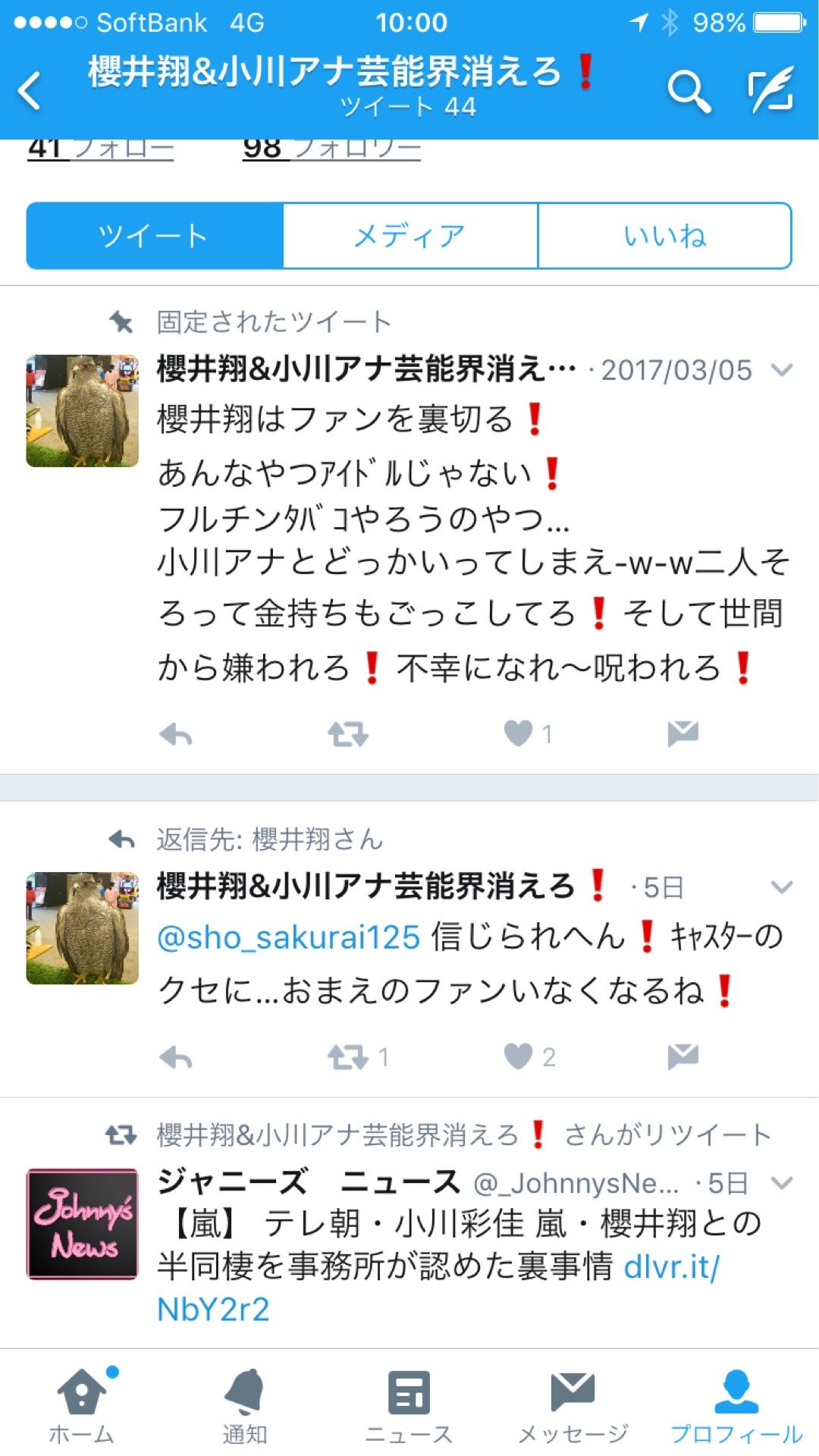Open the メッセージ tab
The width and height of the screenshot is (819, 1456).
[573, 1407]
